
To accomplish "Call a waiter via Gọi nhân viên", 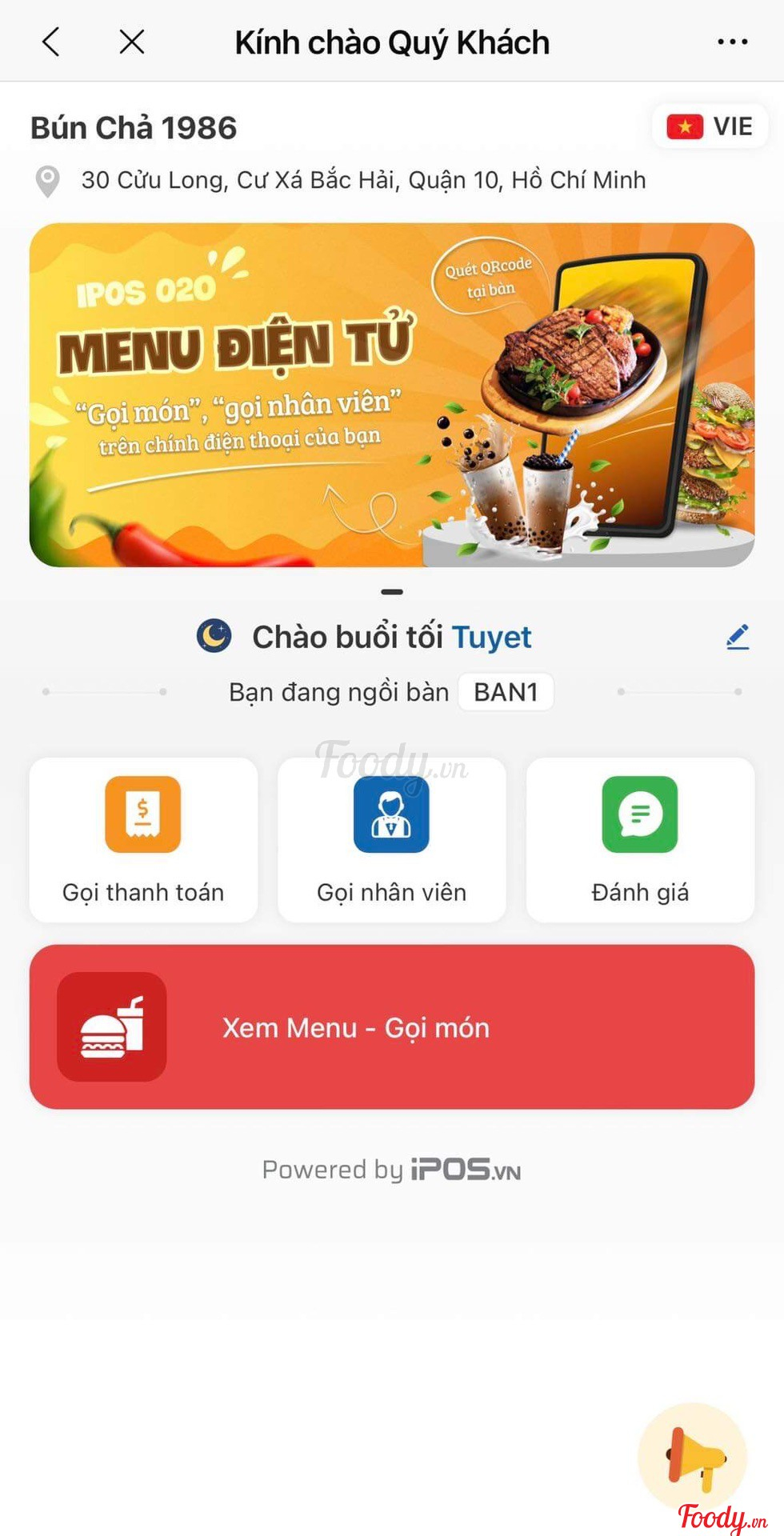I will coord(392,839).
